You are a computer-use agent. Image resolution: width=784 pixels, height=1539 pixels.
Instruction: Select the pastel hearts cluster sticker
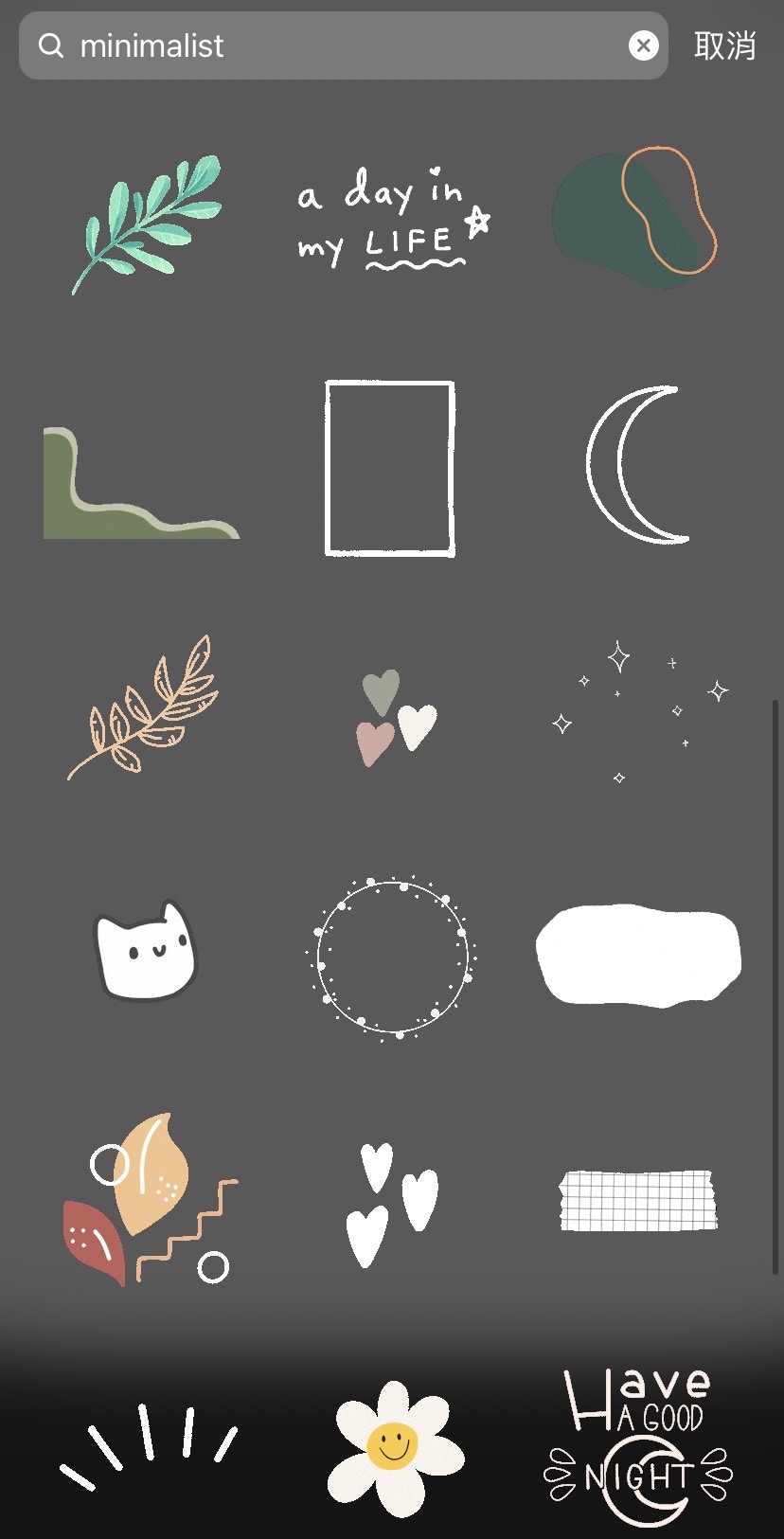392,715
